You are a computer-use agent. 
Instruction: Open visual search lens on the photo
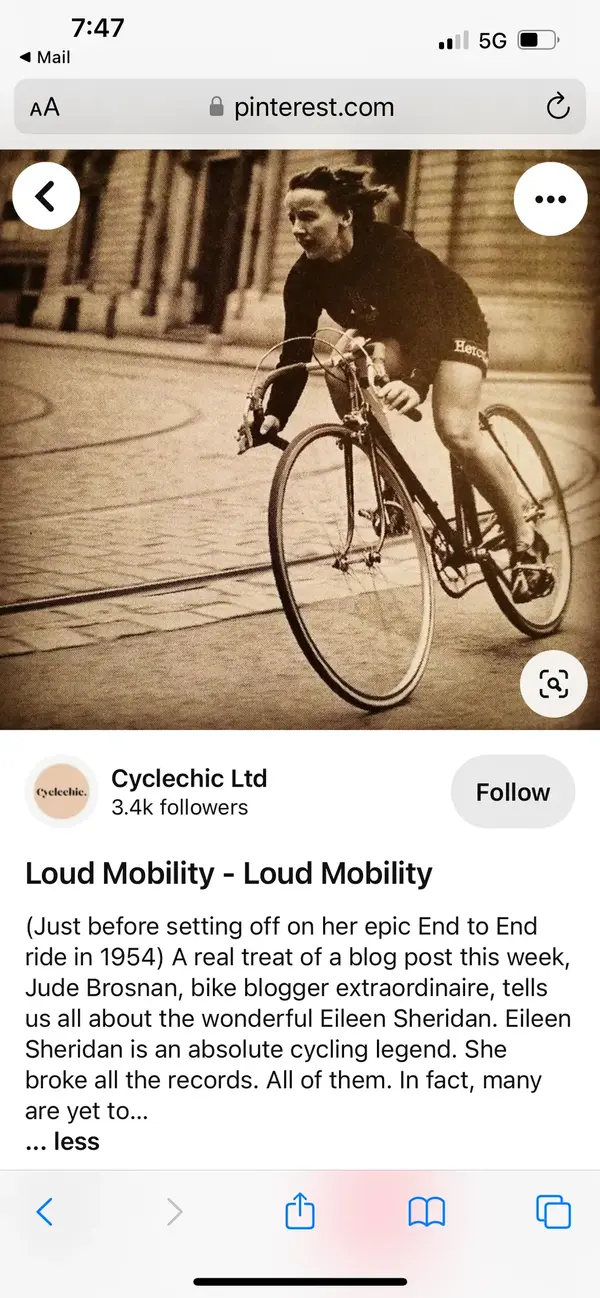553,684
